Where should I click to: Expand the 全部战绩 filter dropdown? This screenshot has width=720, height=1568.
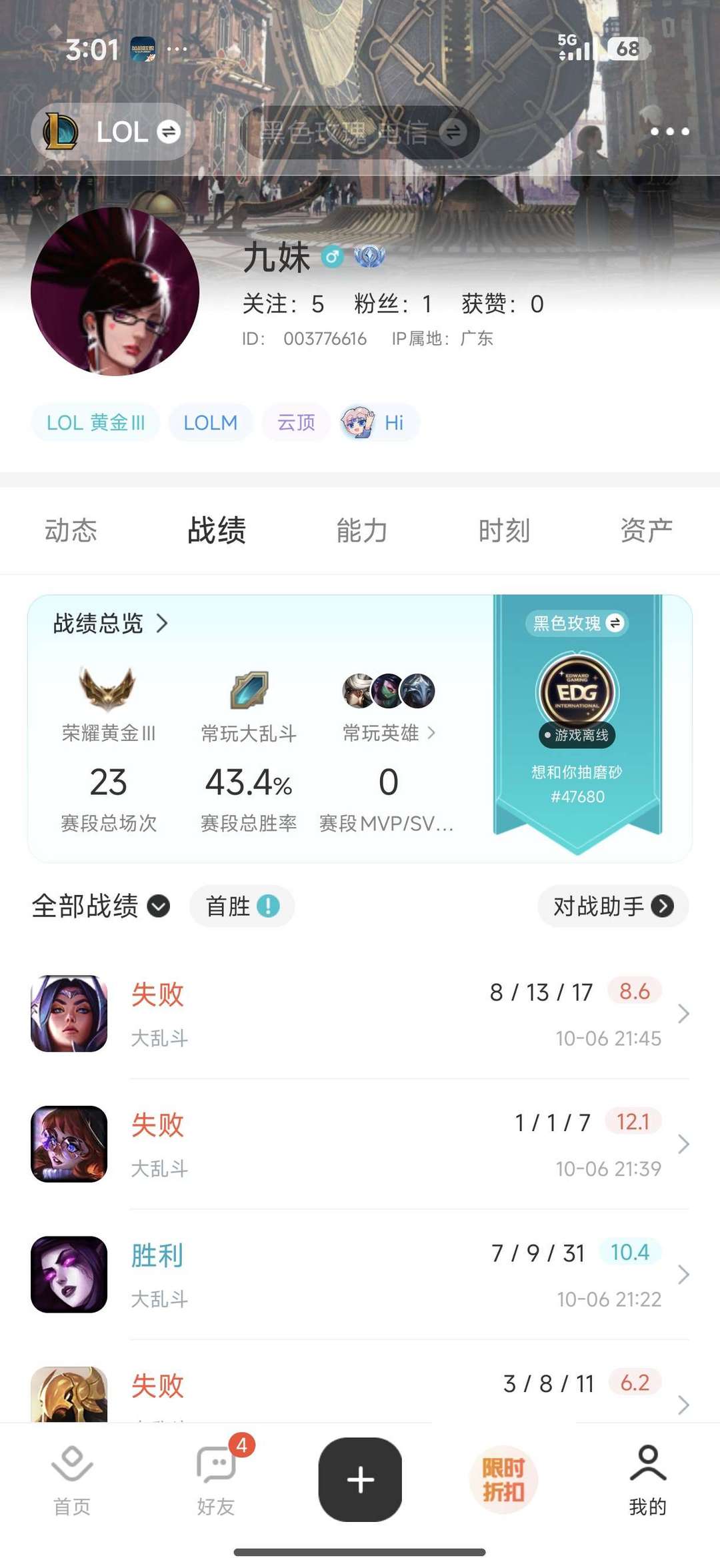point(157,906)
